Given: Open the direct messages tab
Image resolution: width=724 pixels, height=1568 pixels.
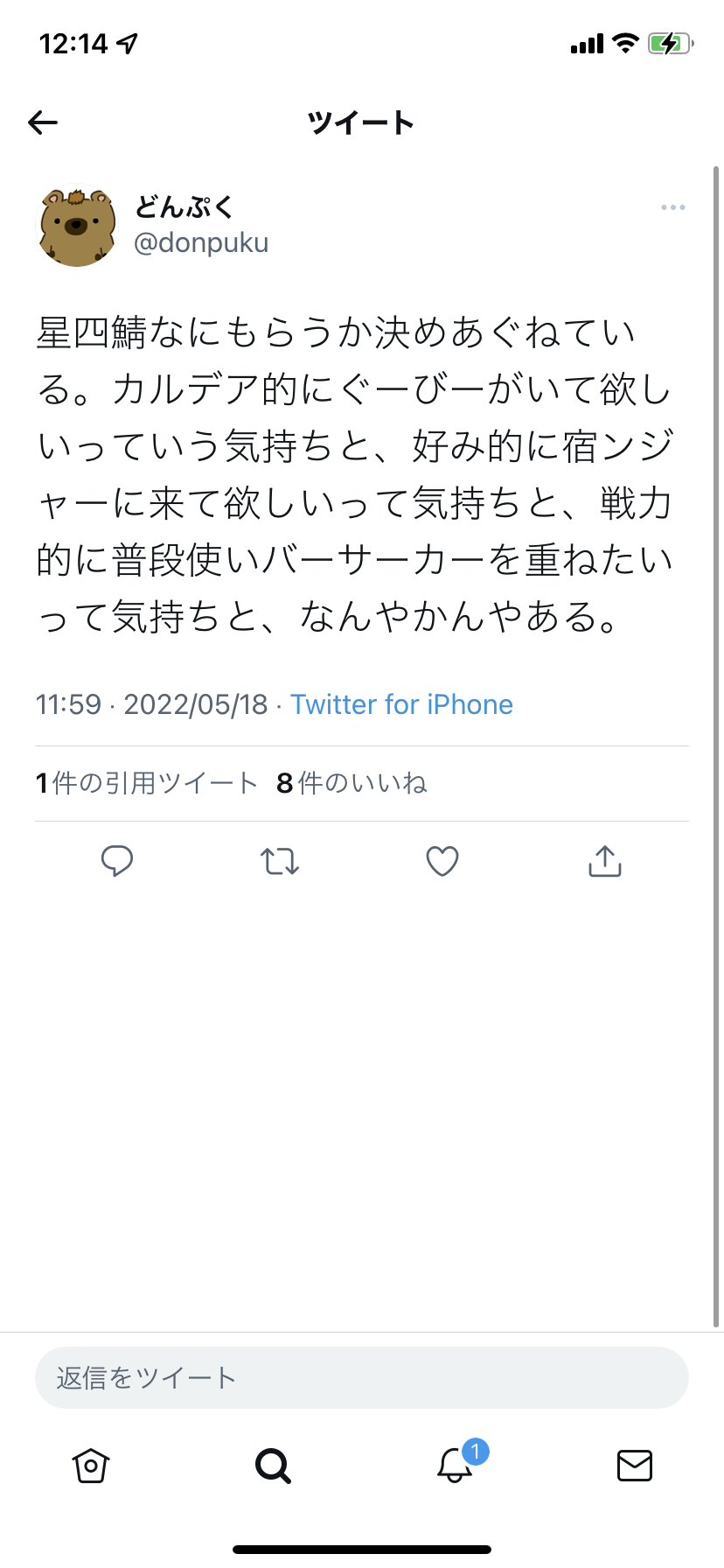Looking at the screenshot, I should click(635, 1465).
